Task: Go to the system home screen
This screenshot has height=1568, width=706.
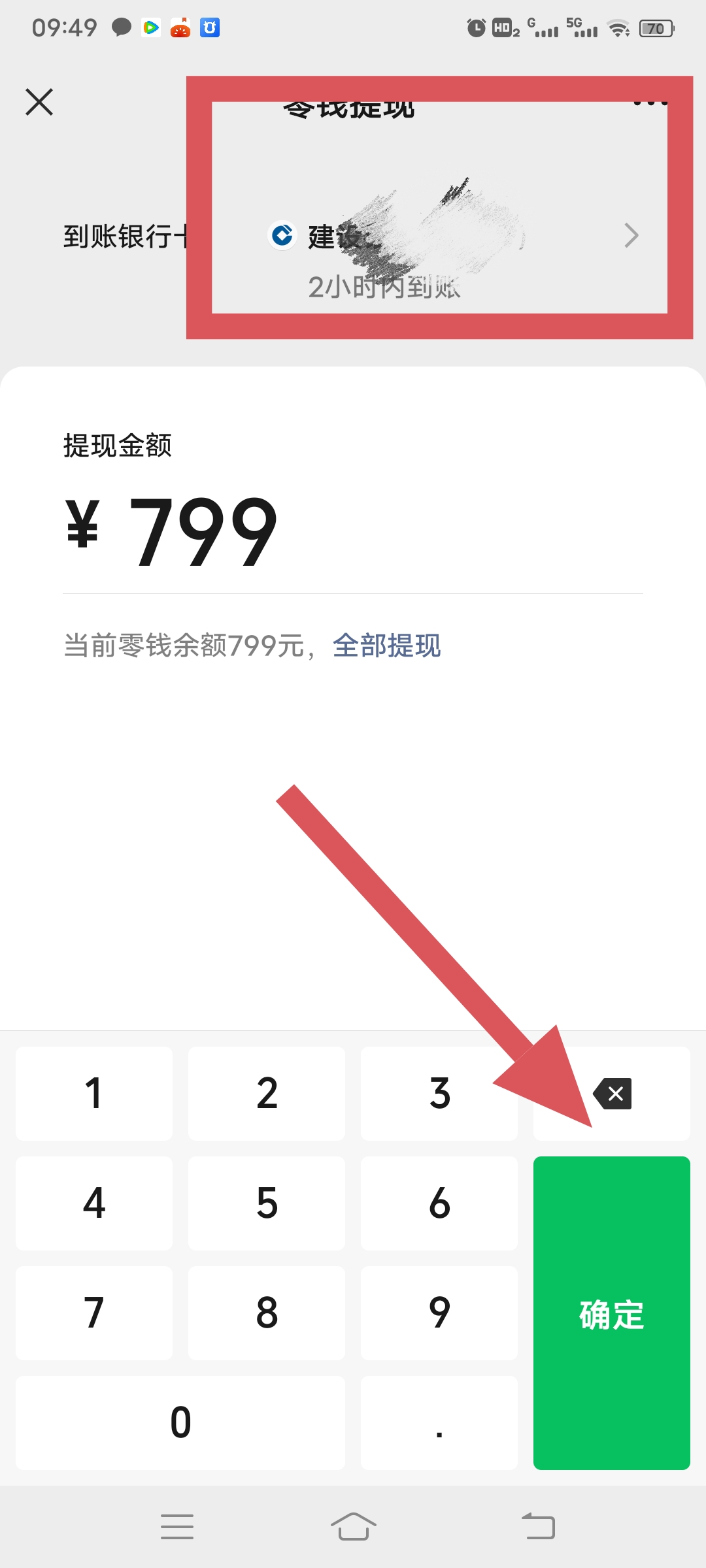Action: (353, 1527)
